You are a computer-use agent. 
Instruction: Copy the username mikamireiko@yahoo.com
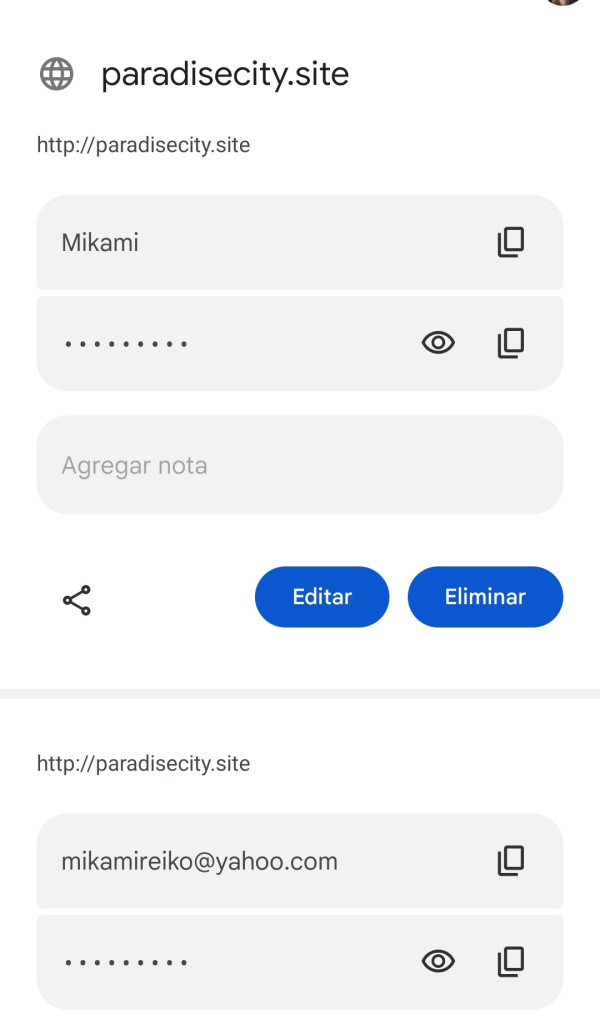coord(510,860)
